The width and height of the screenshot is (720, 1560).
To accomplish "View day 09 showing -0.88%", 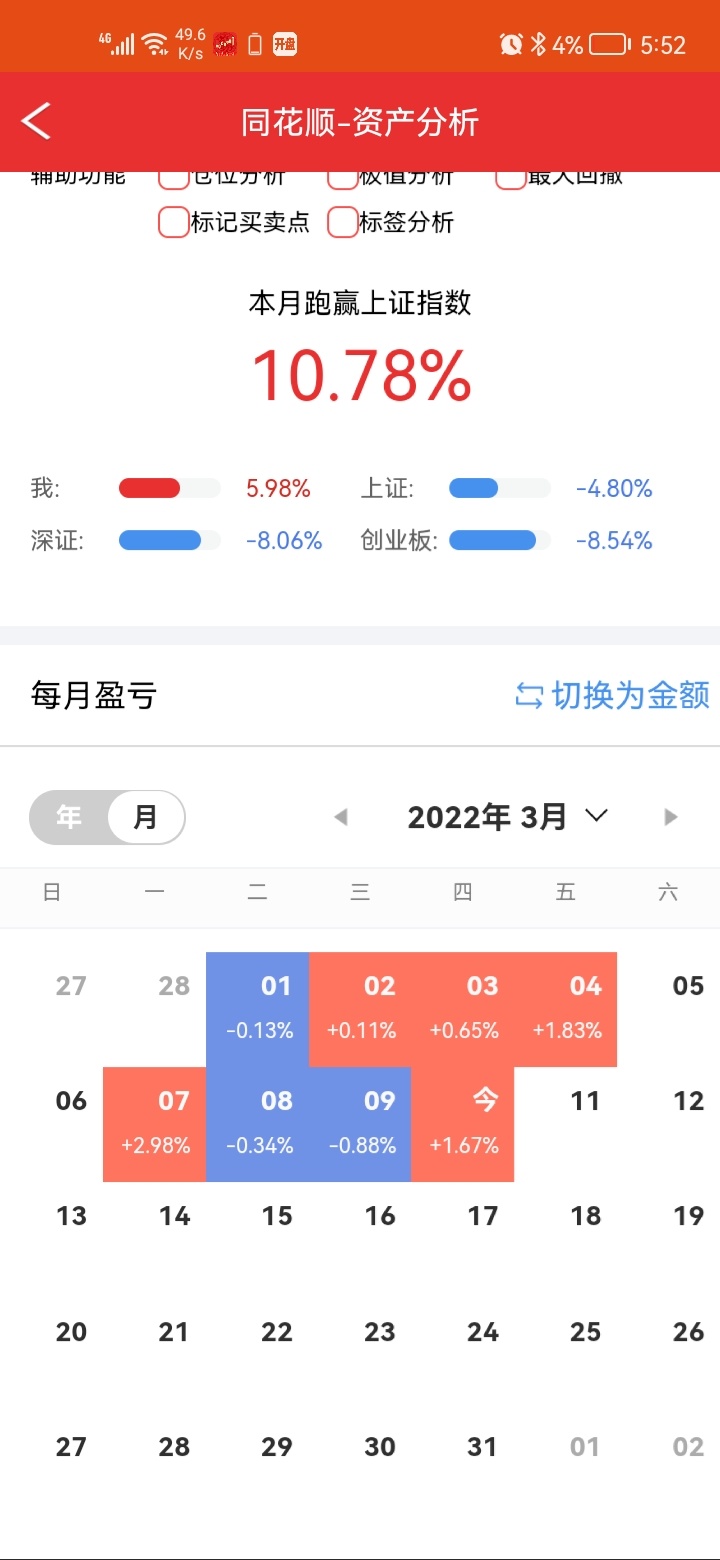I will click(x=360, y=1124).
